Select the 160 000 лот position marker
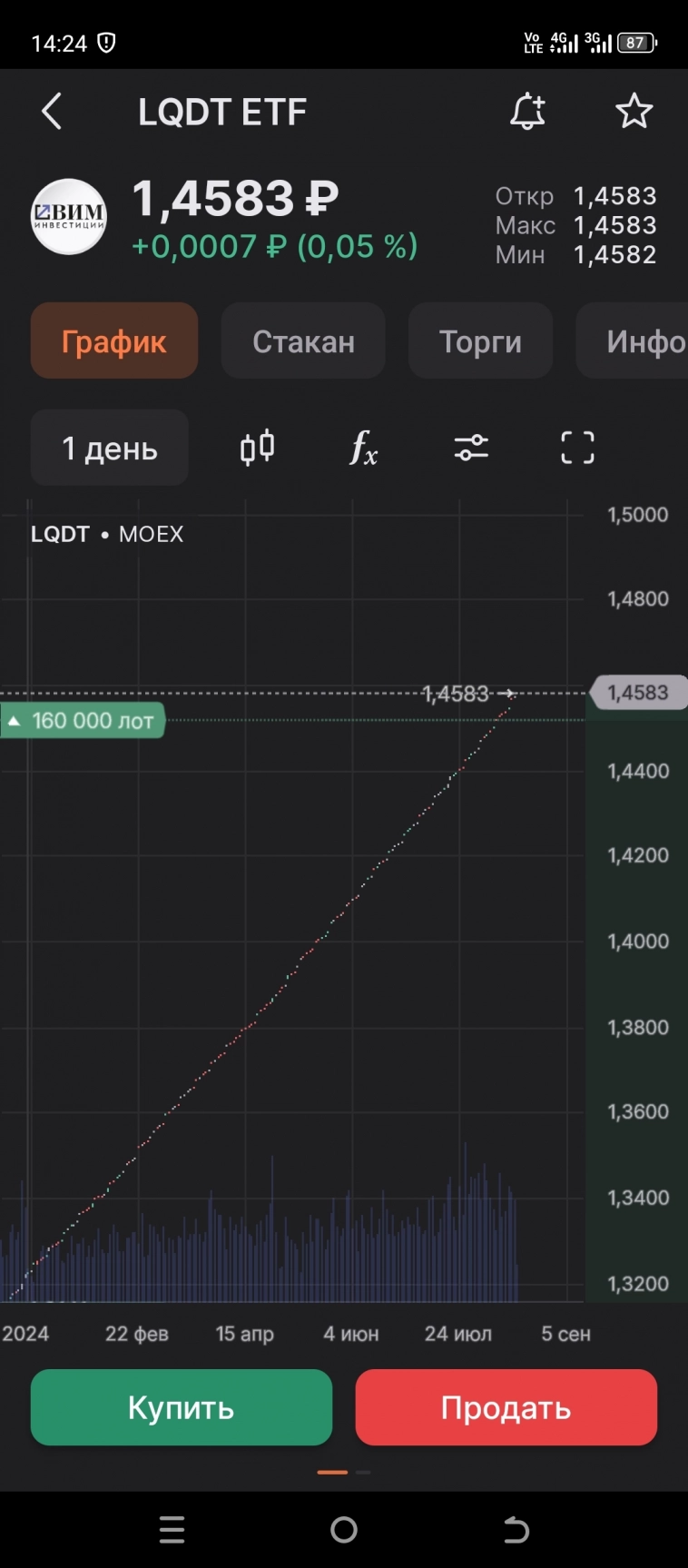This screenshot has width=688, height=1568. point(84,721)
